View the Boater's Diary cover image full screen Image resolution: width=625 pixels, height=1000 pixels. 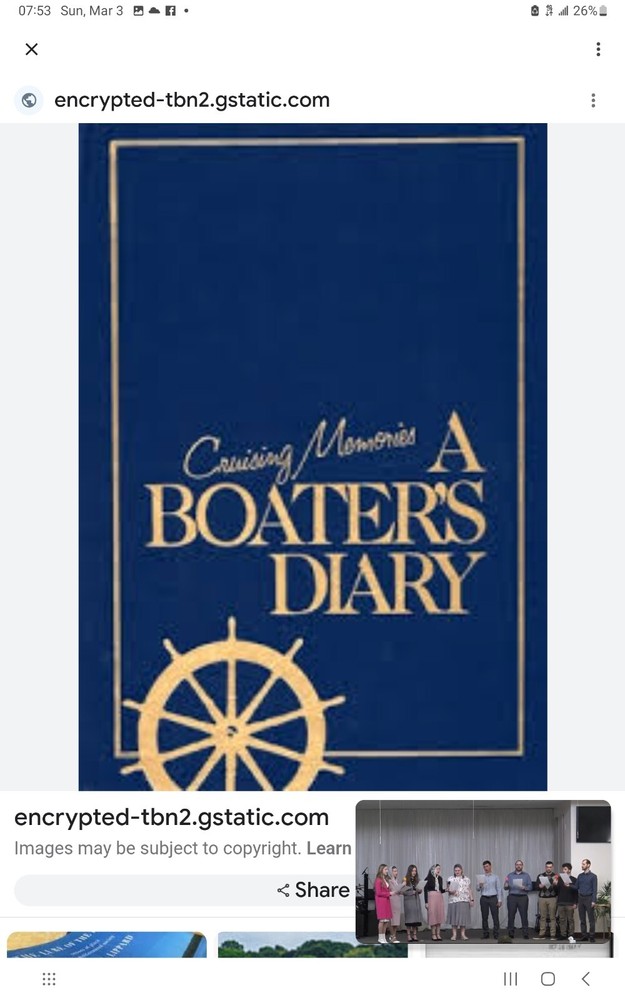(x=312, y=456)
